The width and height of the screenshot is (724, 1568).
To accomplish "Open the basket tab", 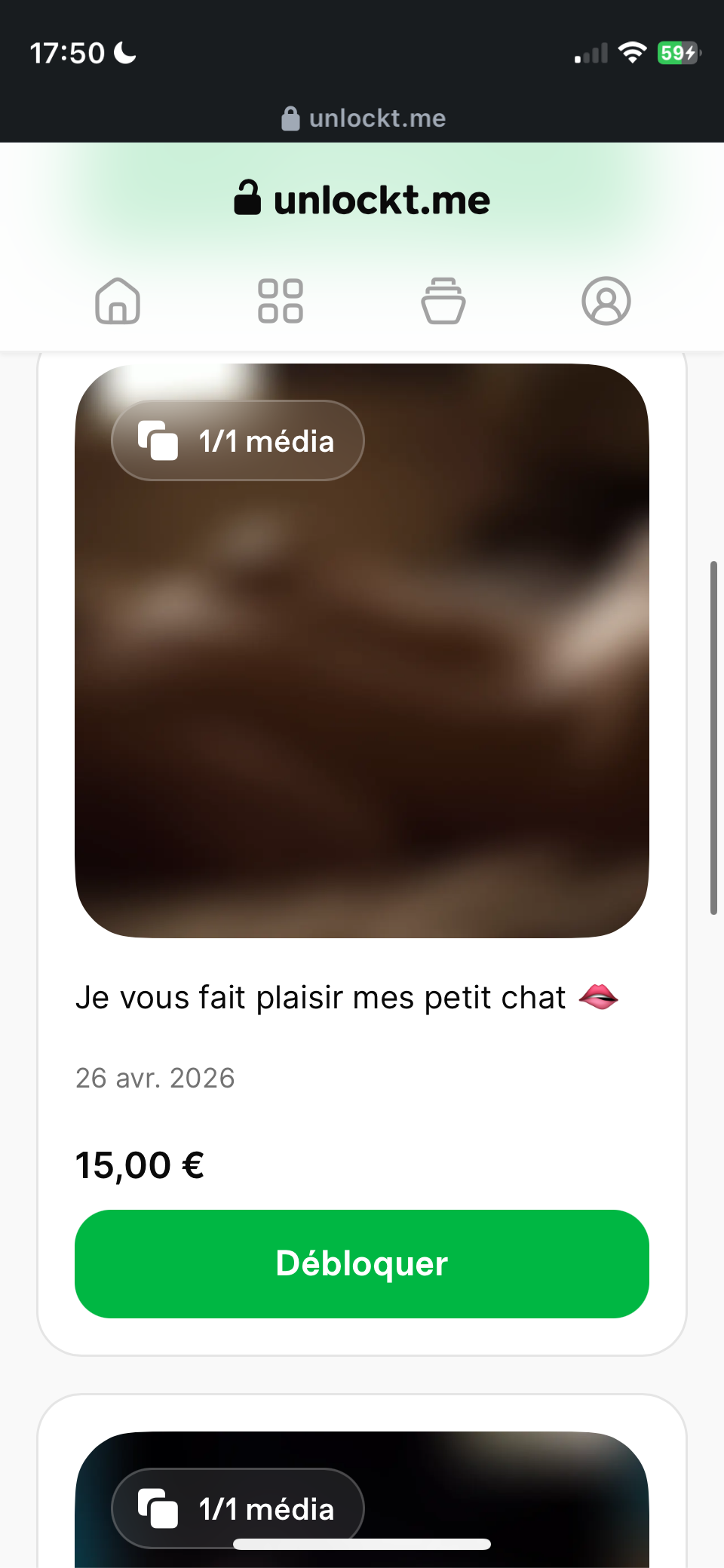I will tap(443, 301).
